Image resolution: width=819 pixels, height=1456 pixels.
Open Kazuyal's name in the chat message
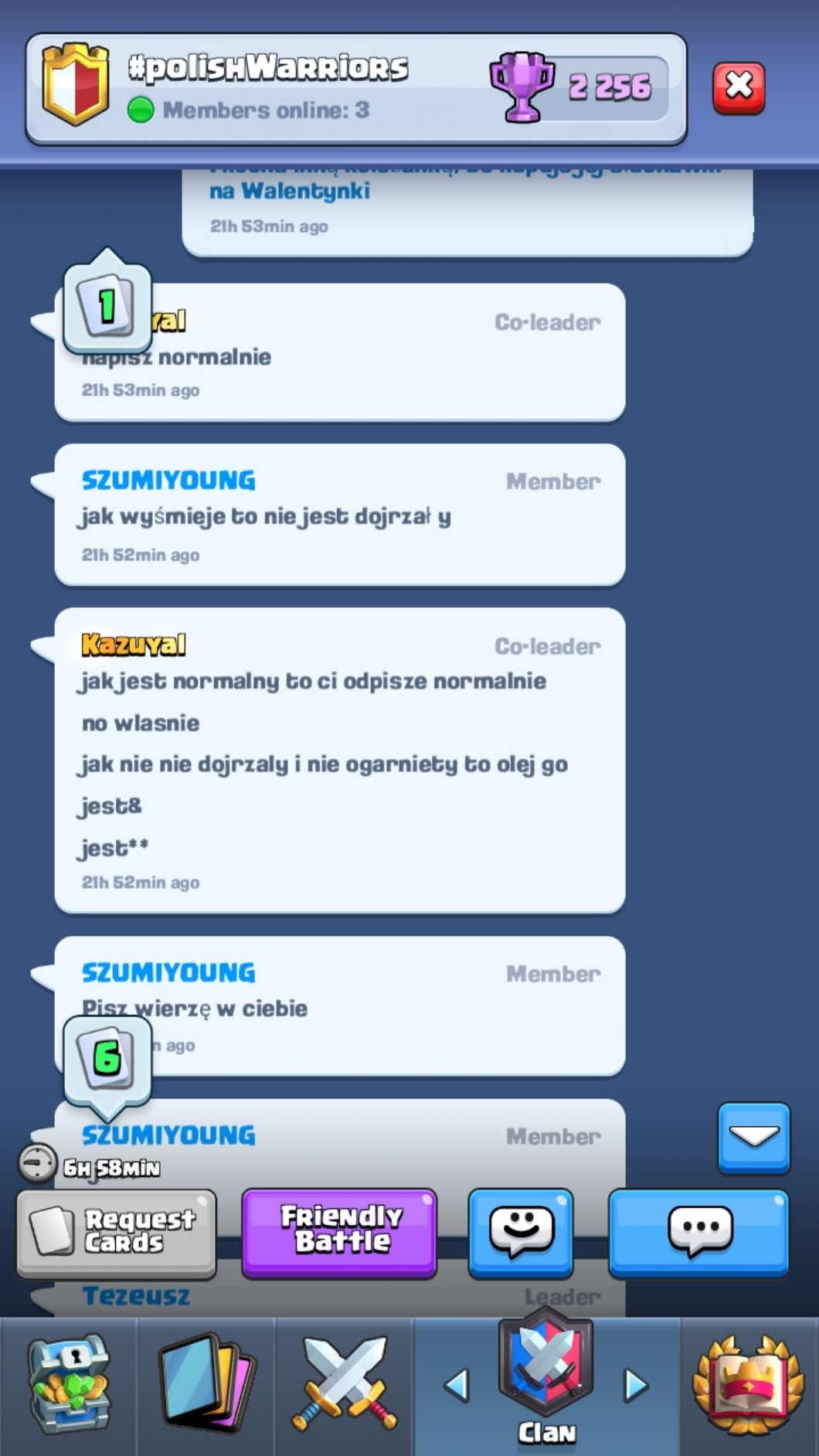click(134, 645)
